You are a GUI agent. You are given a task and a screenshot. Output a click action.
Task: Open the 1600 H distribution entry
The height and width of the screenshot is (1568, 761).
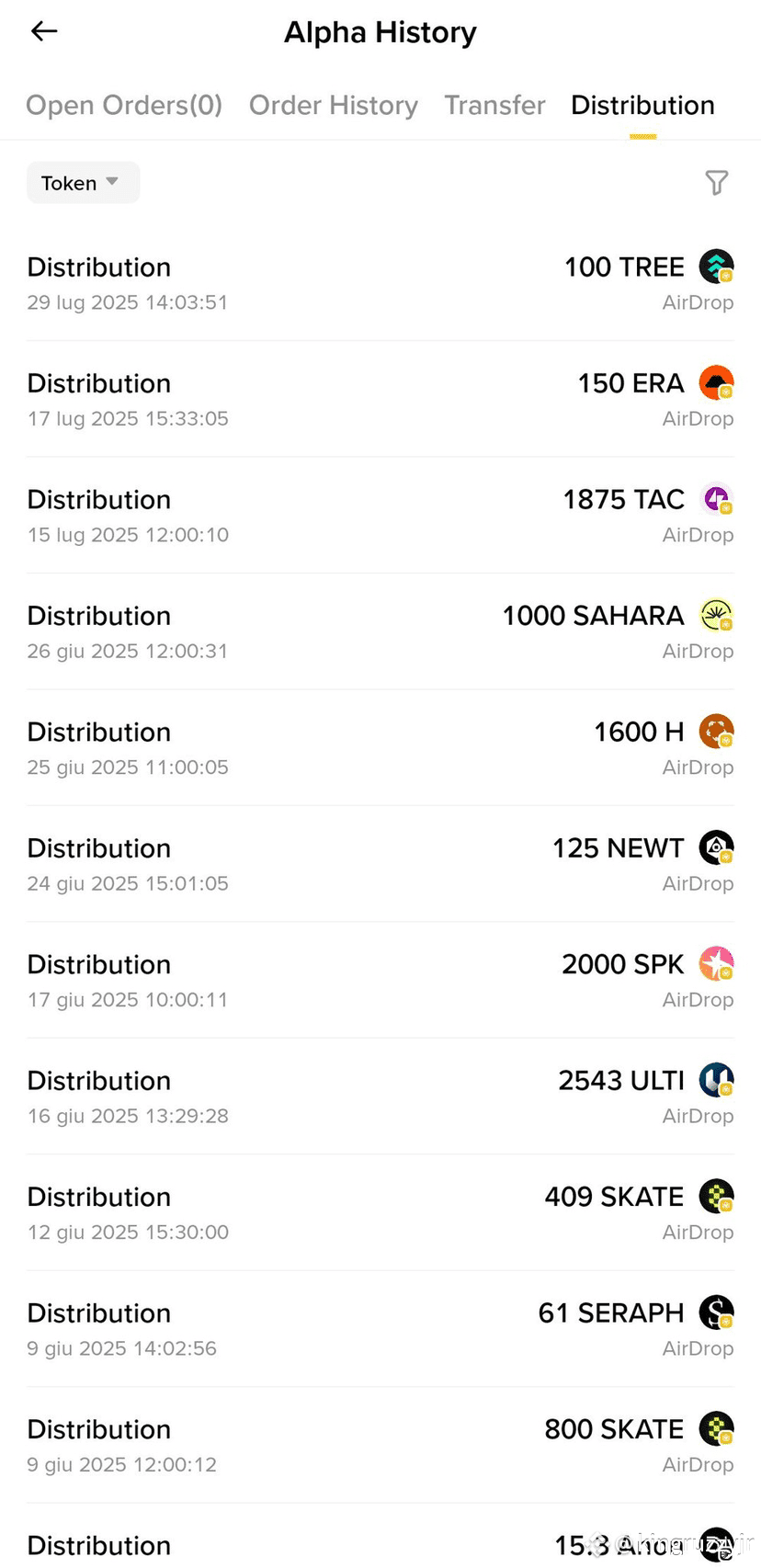point(380,748)
